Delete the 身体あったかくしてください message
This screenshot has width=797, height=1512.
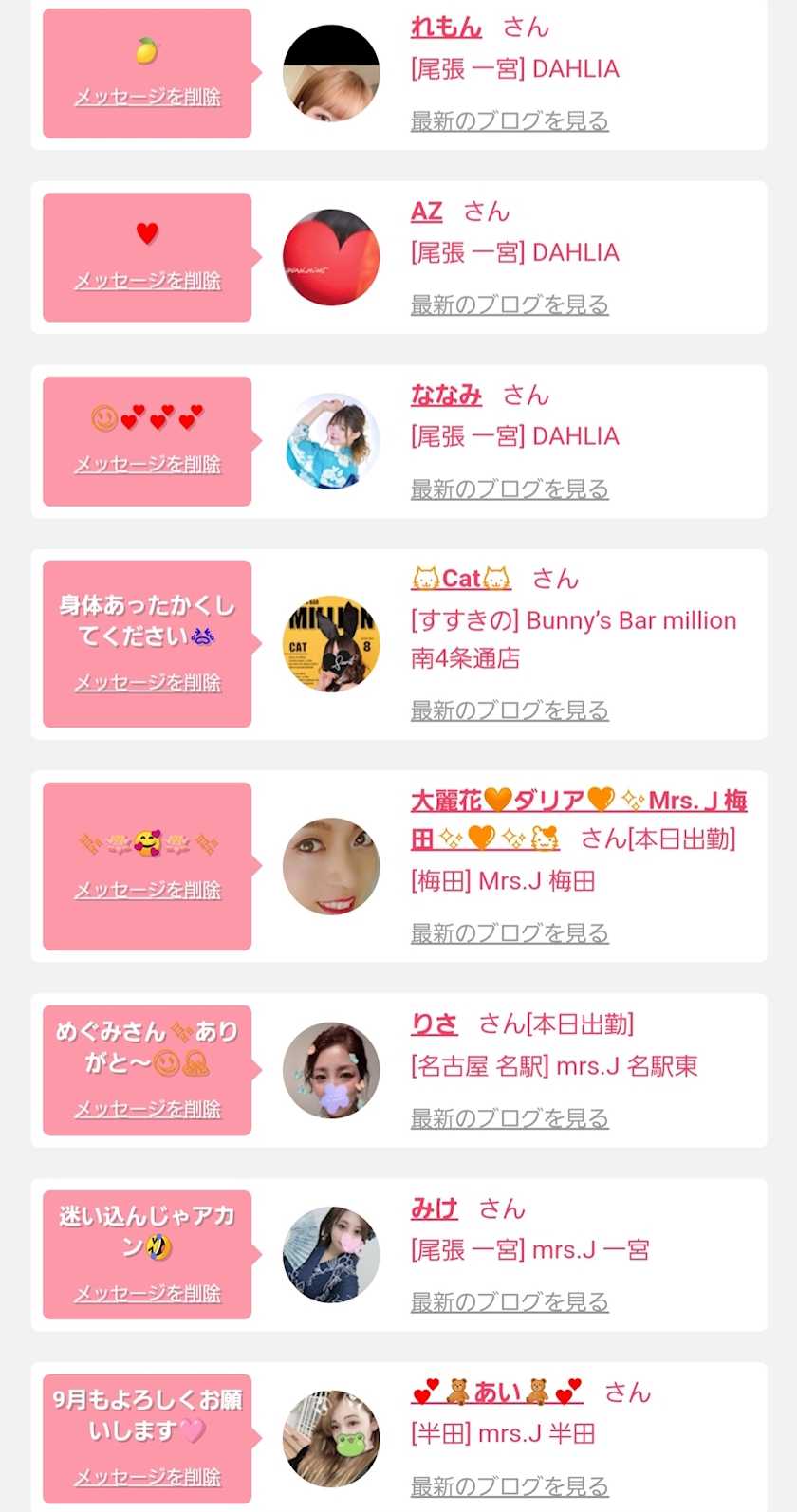[x=147, y=683]
